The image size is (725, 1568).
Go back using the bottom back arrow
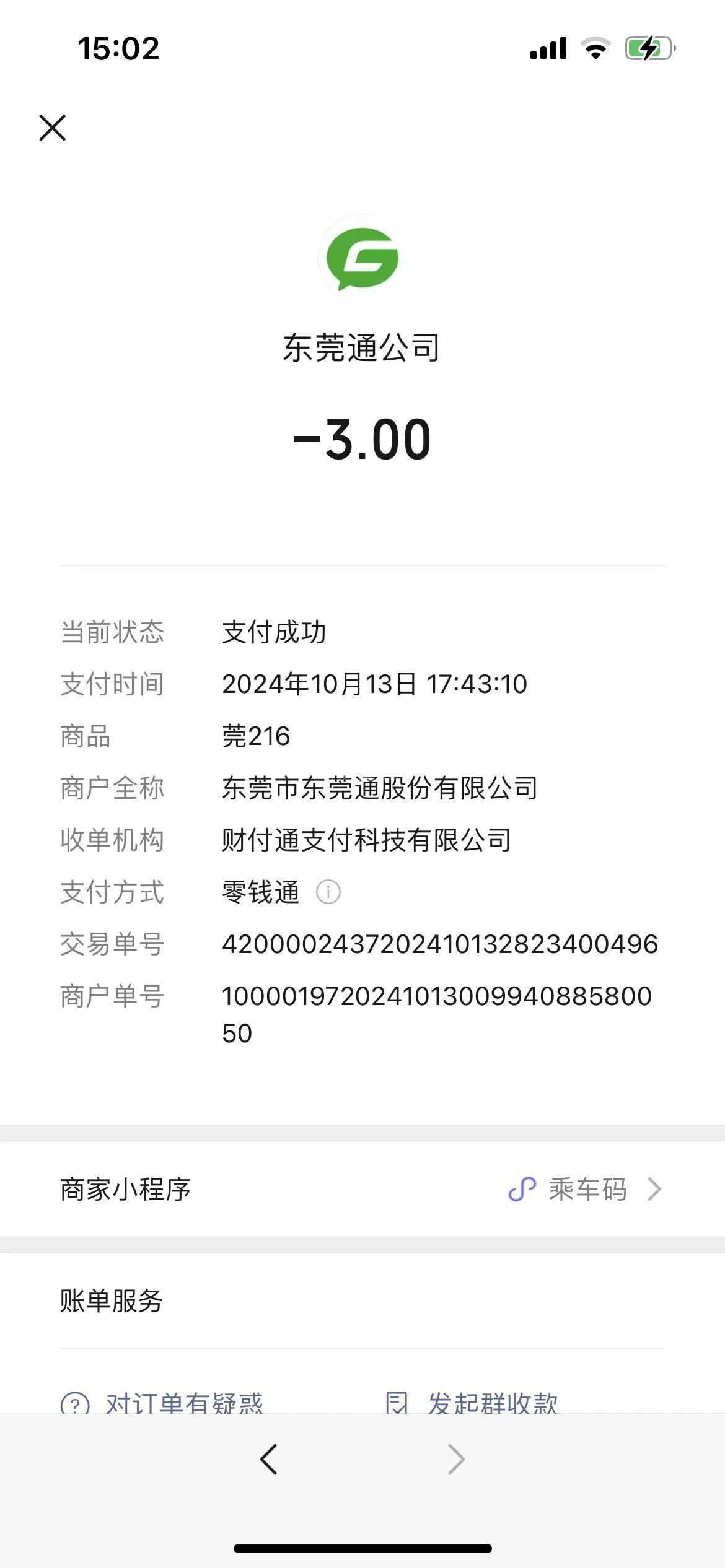(x=268, y=1460)
